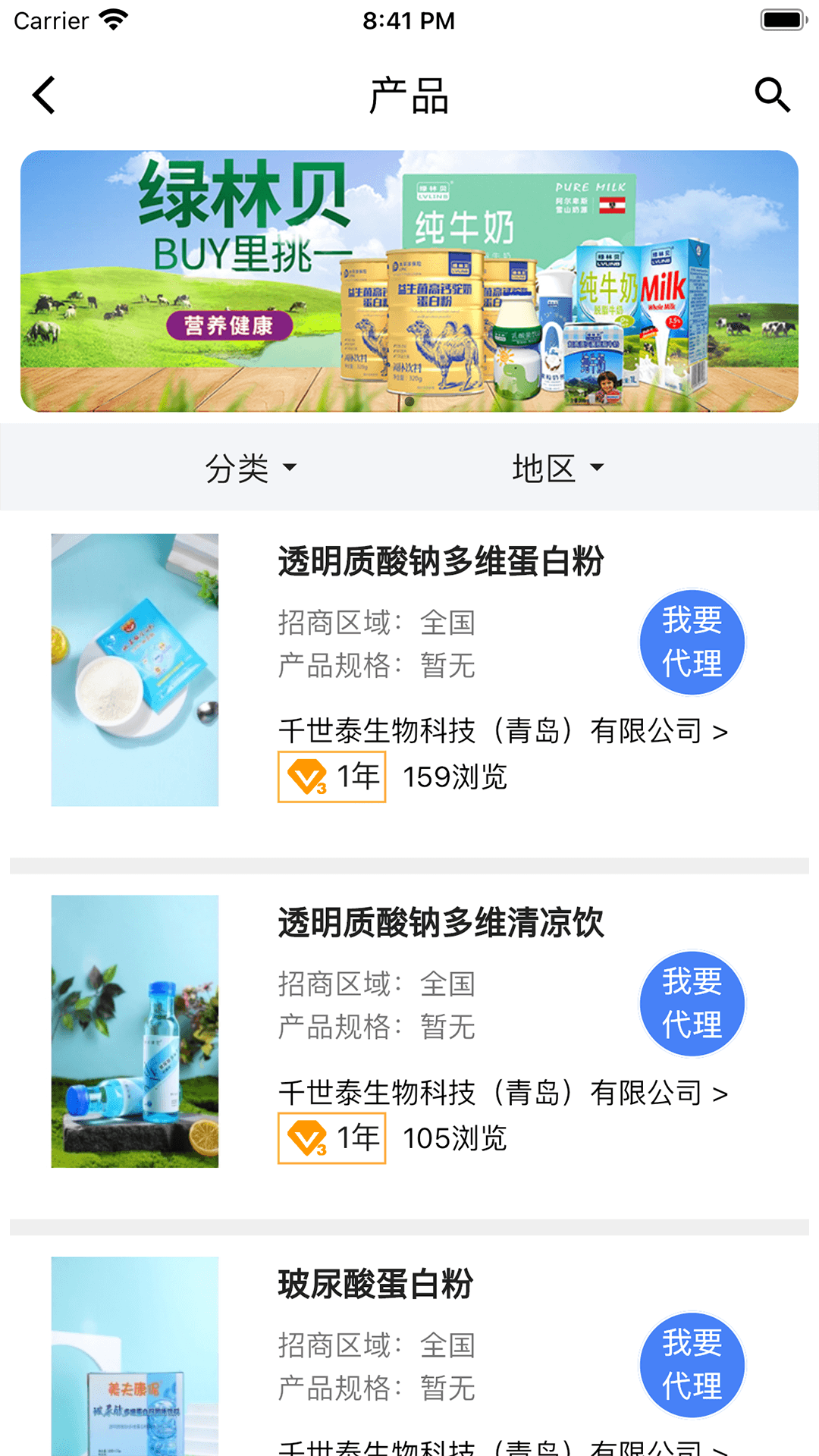Click the 1年 VIP badge on 透明质酸钠多维清凉饮

[x=331, y=1137]
